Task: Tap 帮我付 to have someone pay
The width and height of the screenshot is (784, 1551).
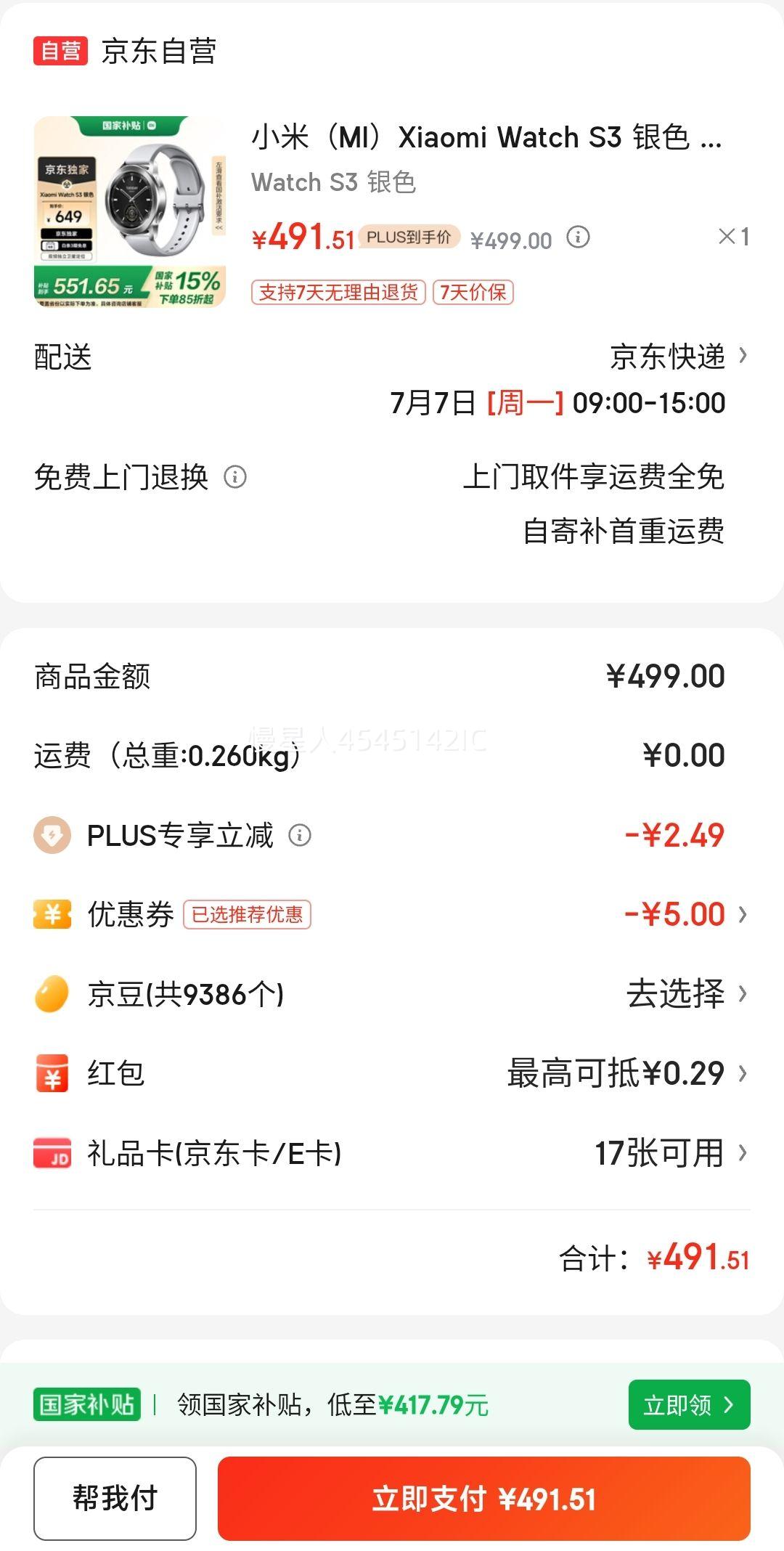Action: [115, 1498]
